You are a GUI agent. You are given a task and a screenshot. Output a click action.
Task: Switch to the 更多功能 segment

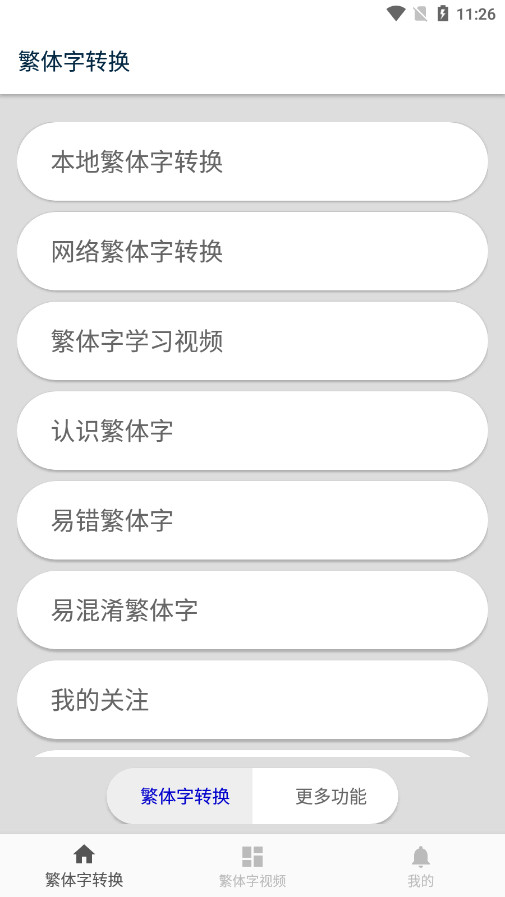pyautogui.click(x=325, y=796)
